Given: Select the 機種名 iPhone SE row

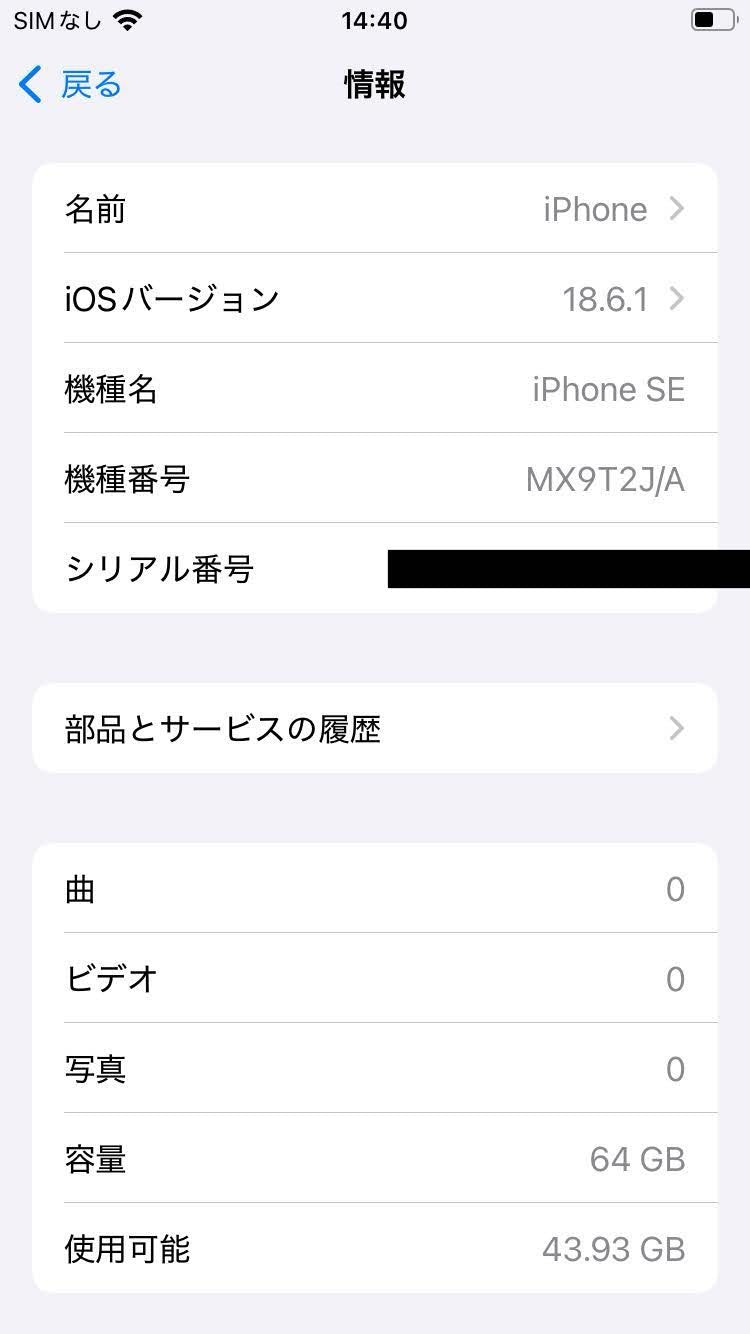Looking at the screenshot, I should tap(375, 389).
